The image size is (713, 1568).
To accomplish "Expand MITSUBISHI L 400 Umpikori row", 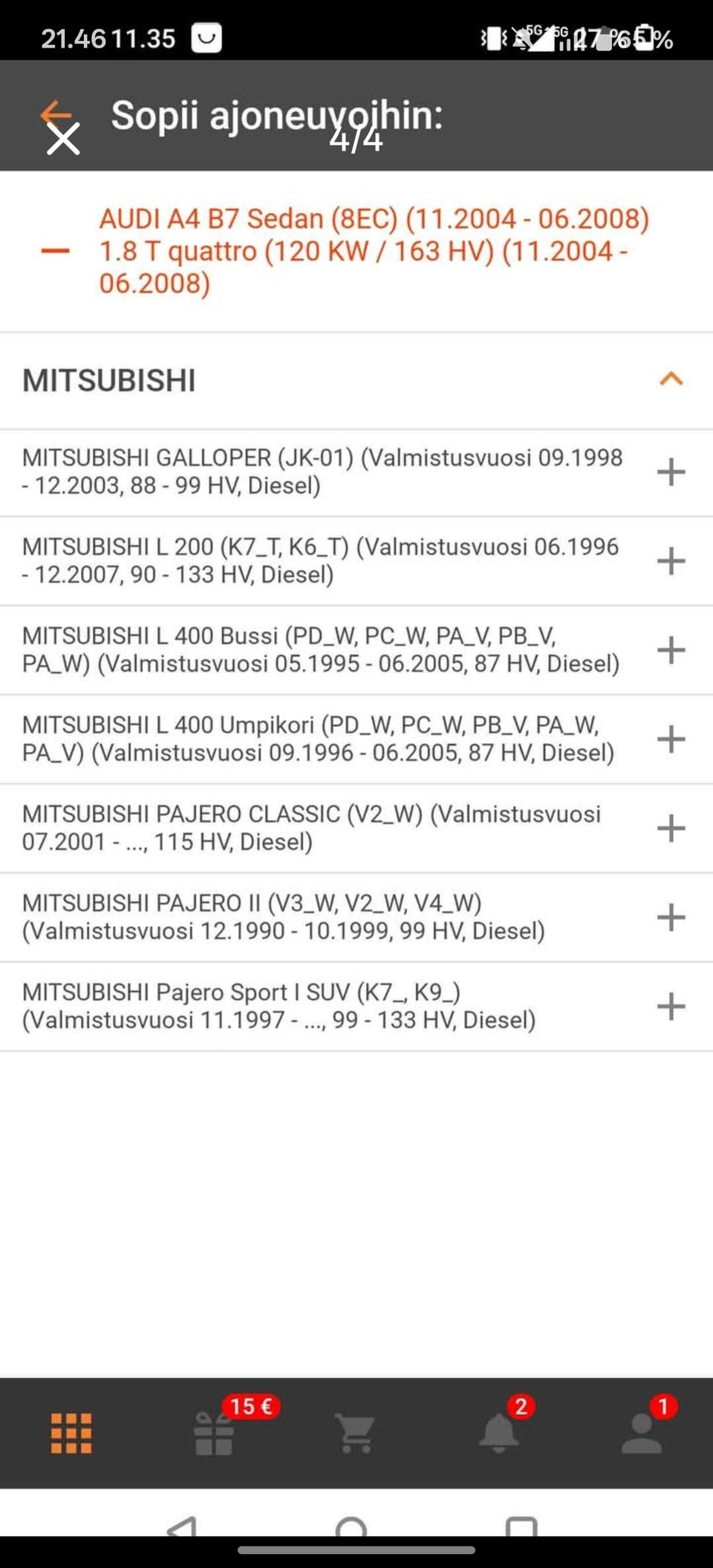I will tap(671, 739).
